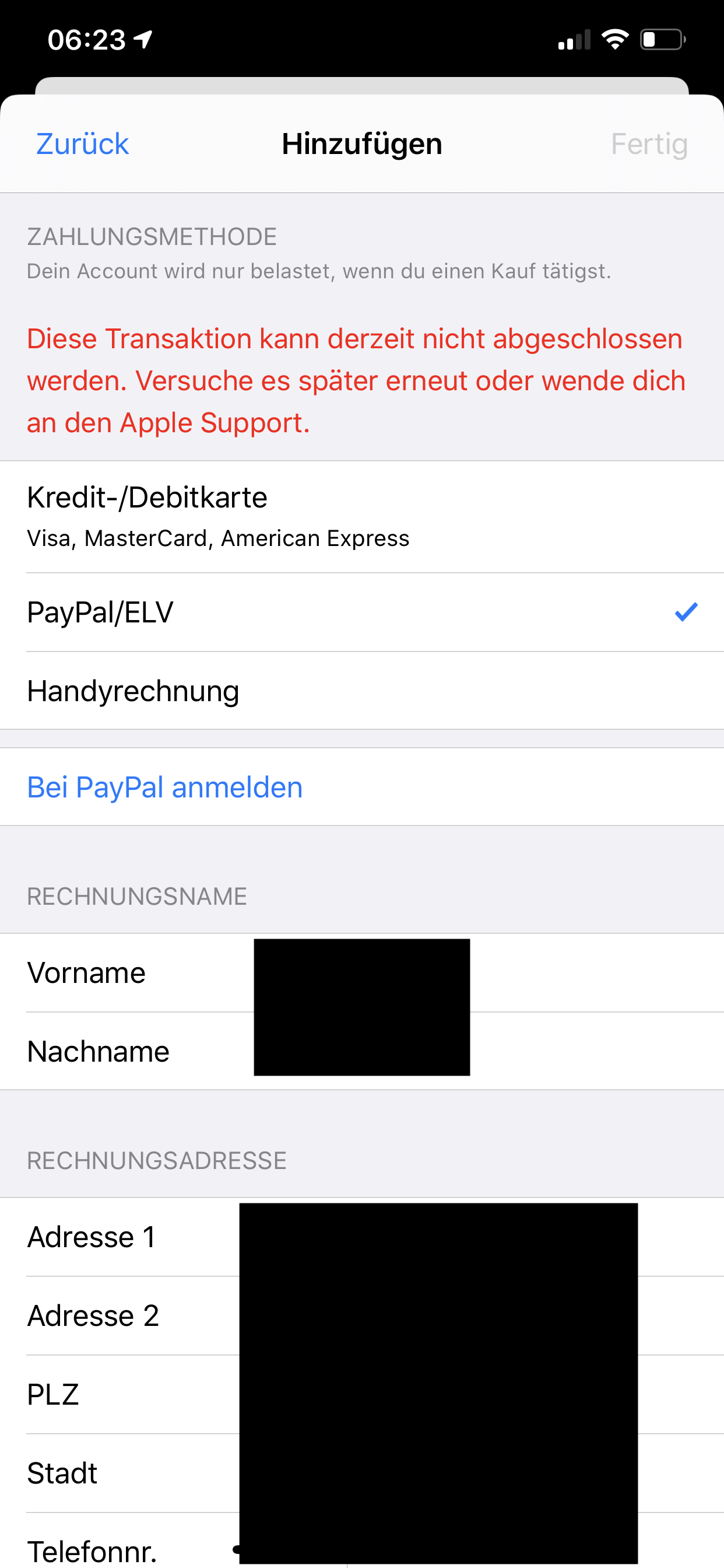
Task: Tap the greyed-out Fertig button
Action: pos(649,144)
